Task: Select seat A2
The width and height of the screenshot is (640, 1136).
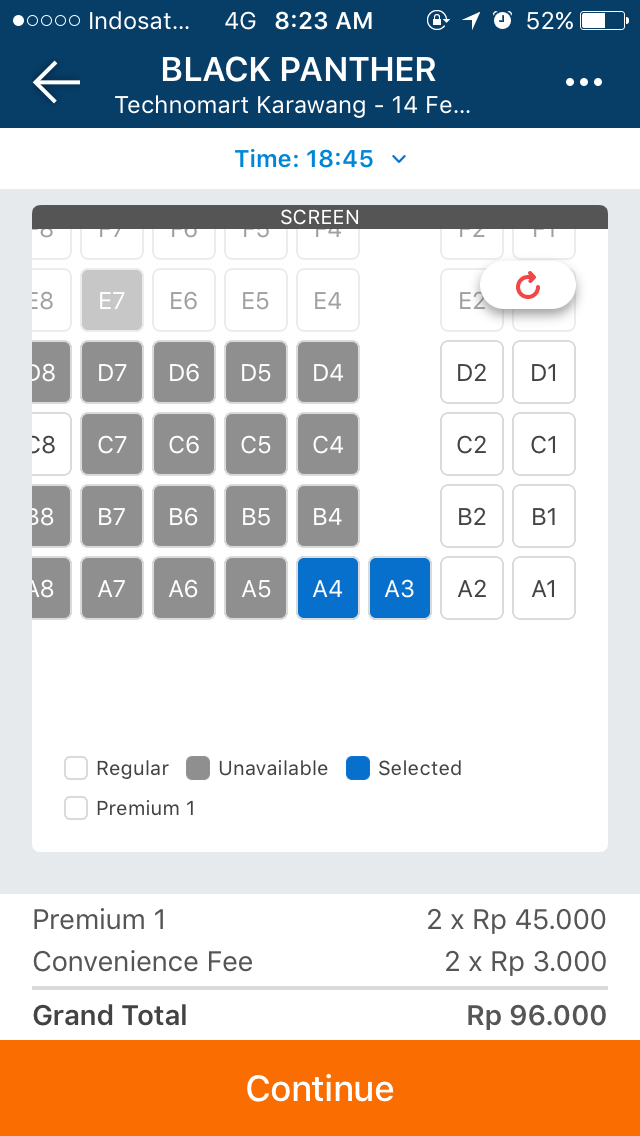Action: pyautogui.click(x=472, y=588)
